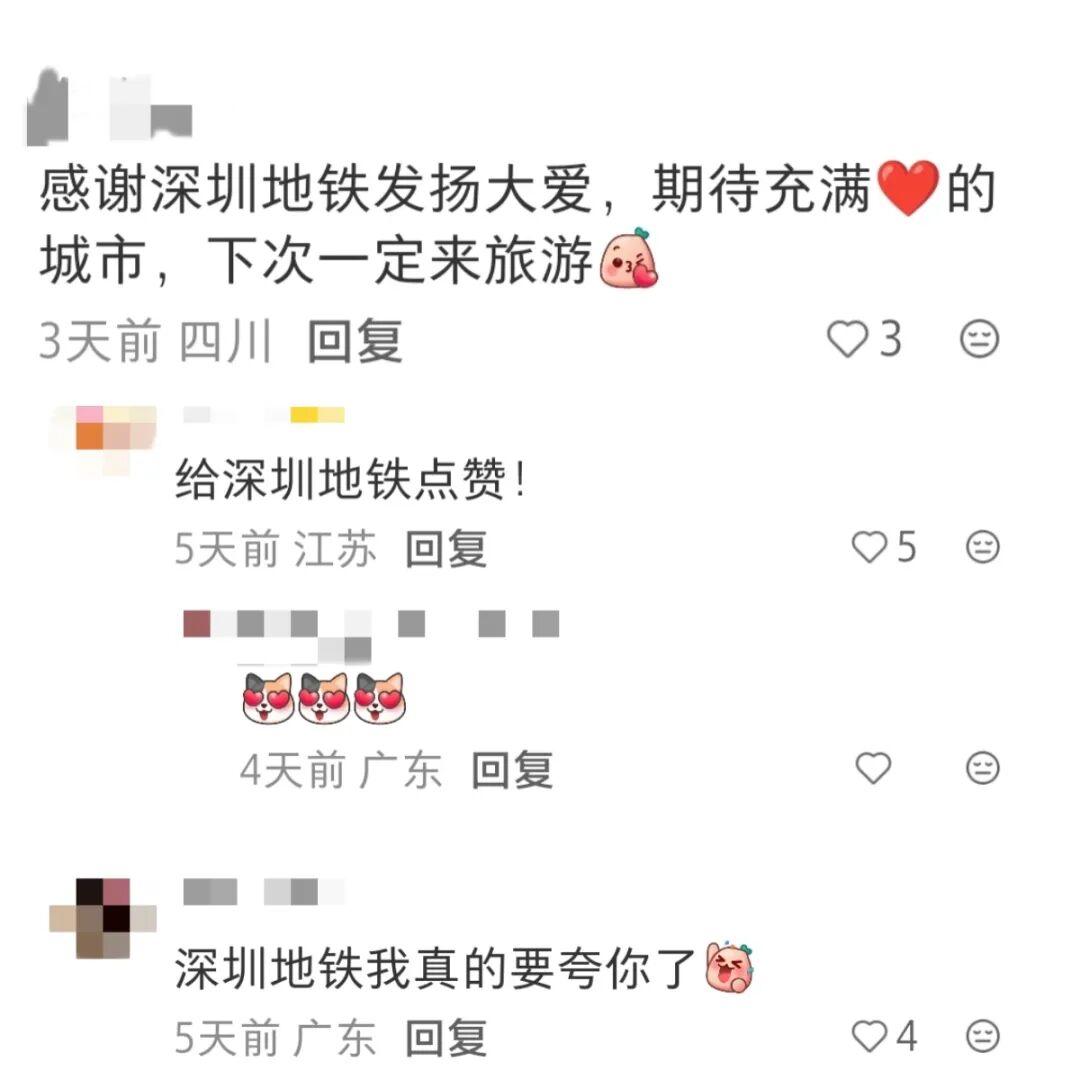This screenshot has height=1080, width=1080.
Task: Dislike the 给深圳地铁点赞 comment from 江苏
Action: (x=983, y=547)
